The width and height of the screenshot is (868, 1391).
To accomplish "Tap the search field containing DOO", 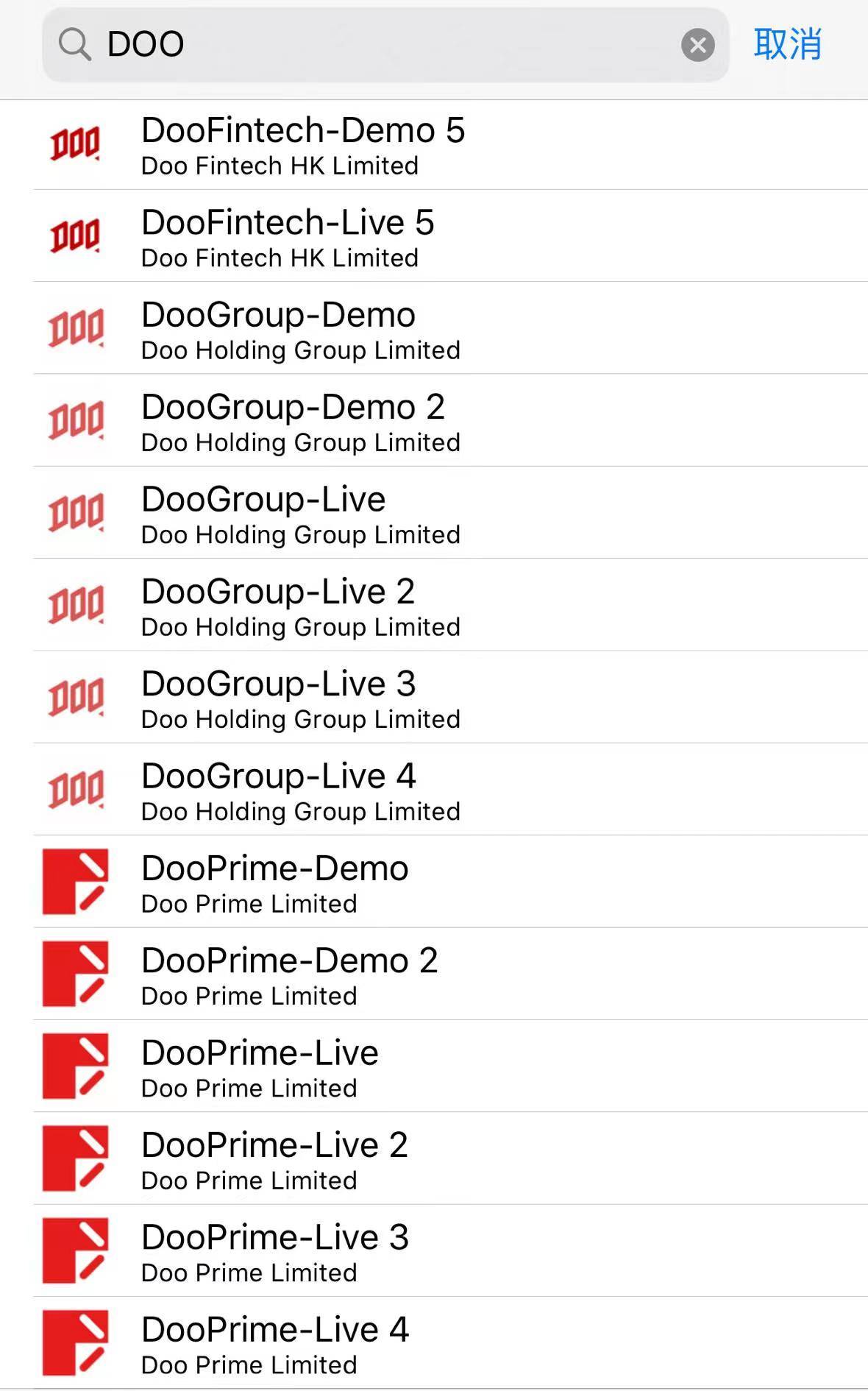I will coord(383,44).
